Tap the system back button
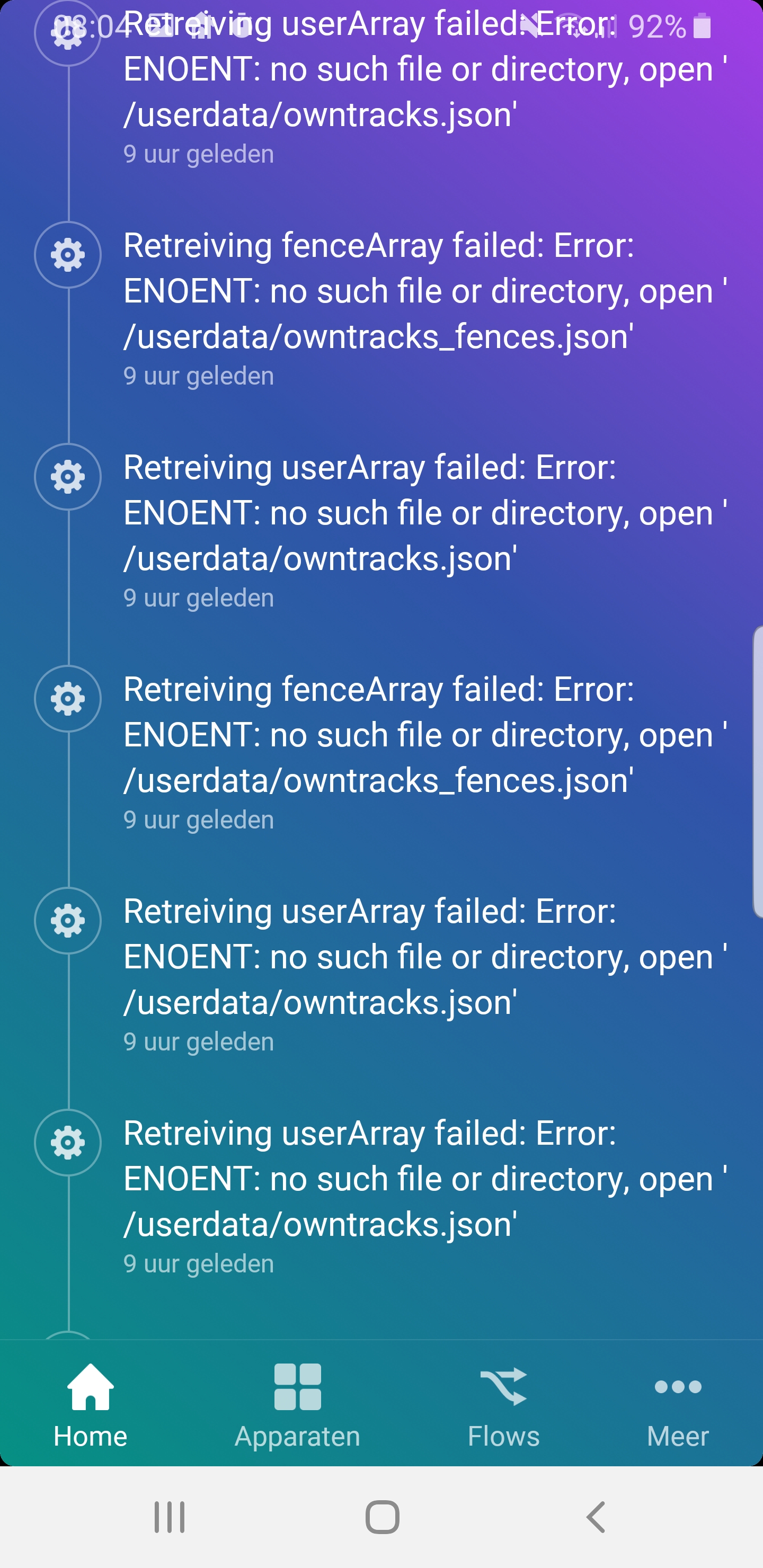 click(596, 1516)
